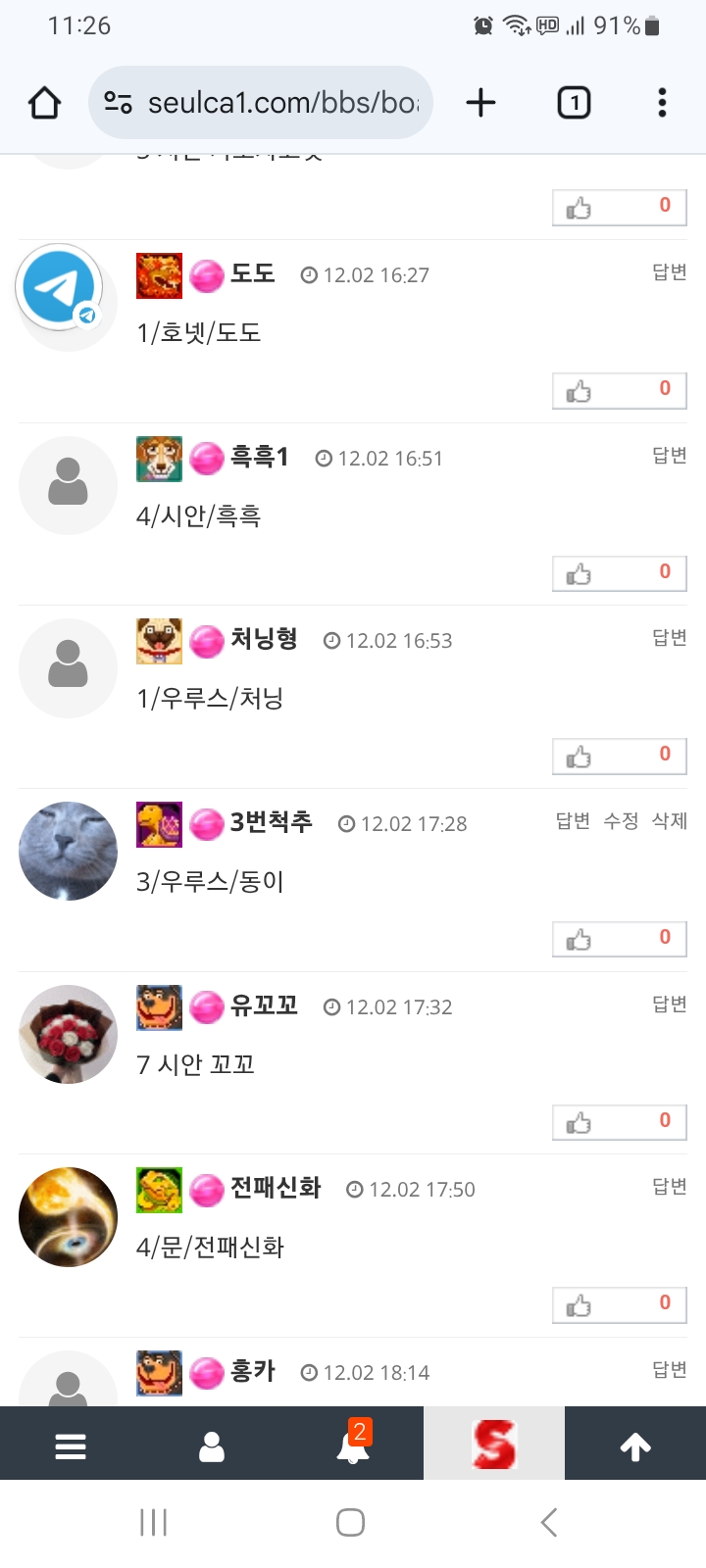This screenshot has width=706, height=1568.
Task: Tap the Telegram icon on 도도's avatar
Action: (x=61, y=287)
